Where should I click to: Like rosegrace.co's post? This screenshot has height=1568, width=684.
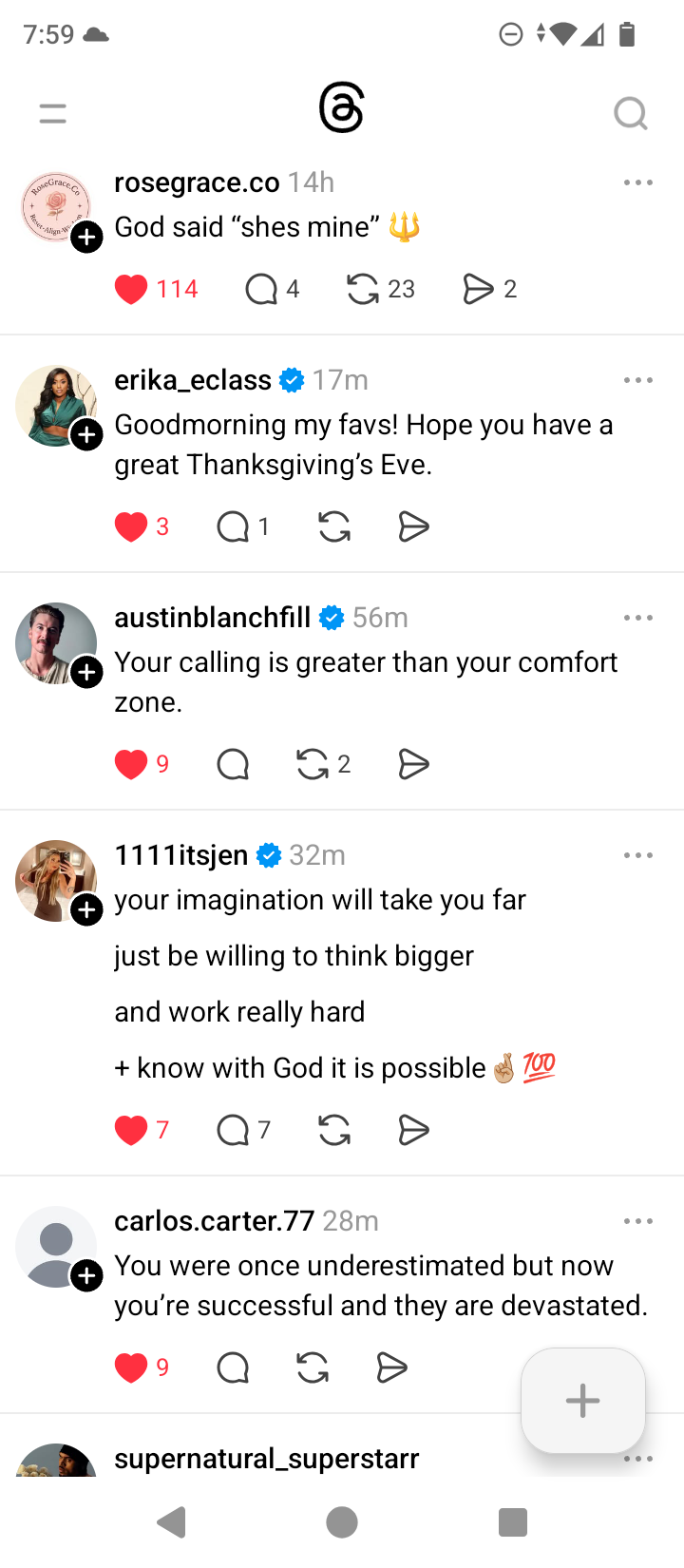click(131, 289)
